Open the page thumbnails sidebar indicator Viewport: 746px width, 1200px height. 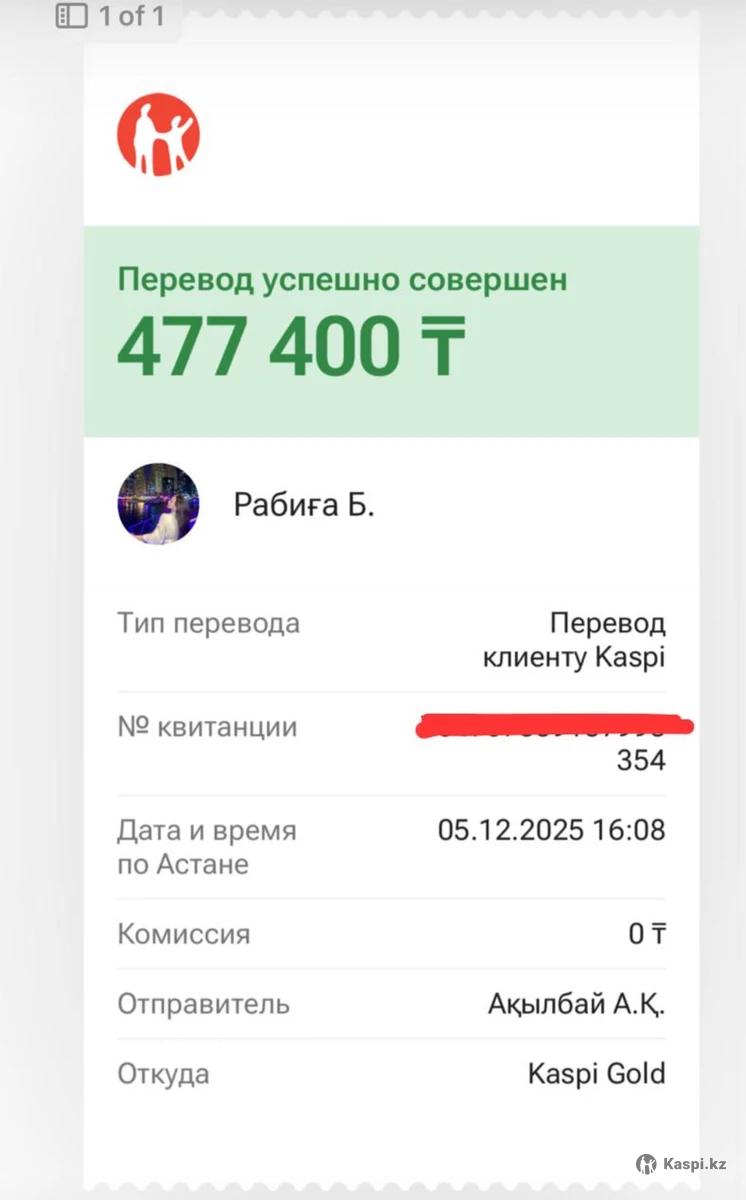[71, 16]
